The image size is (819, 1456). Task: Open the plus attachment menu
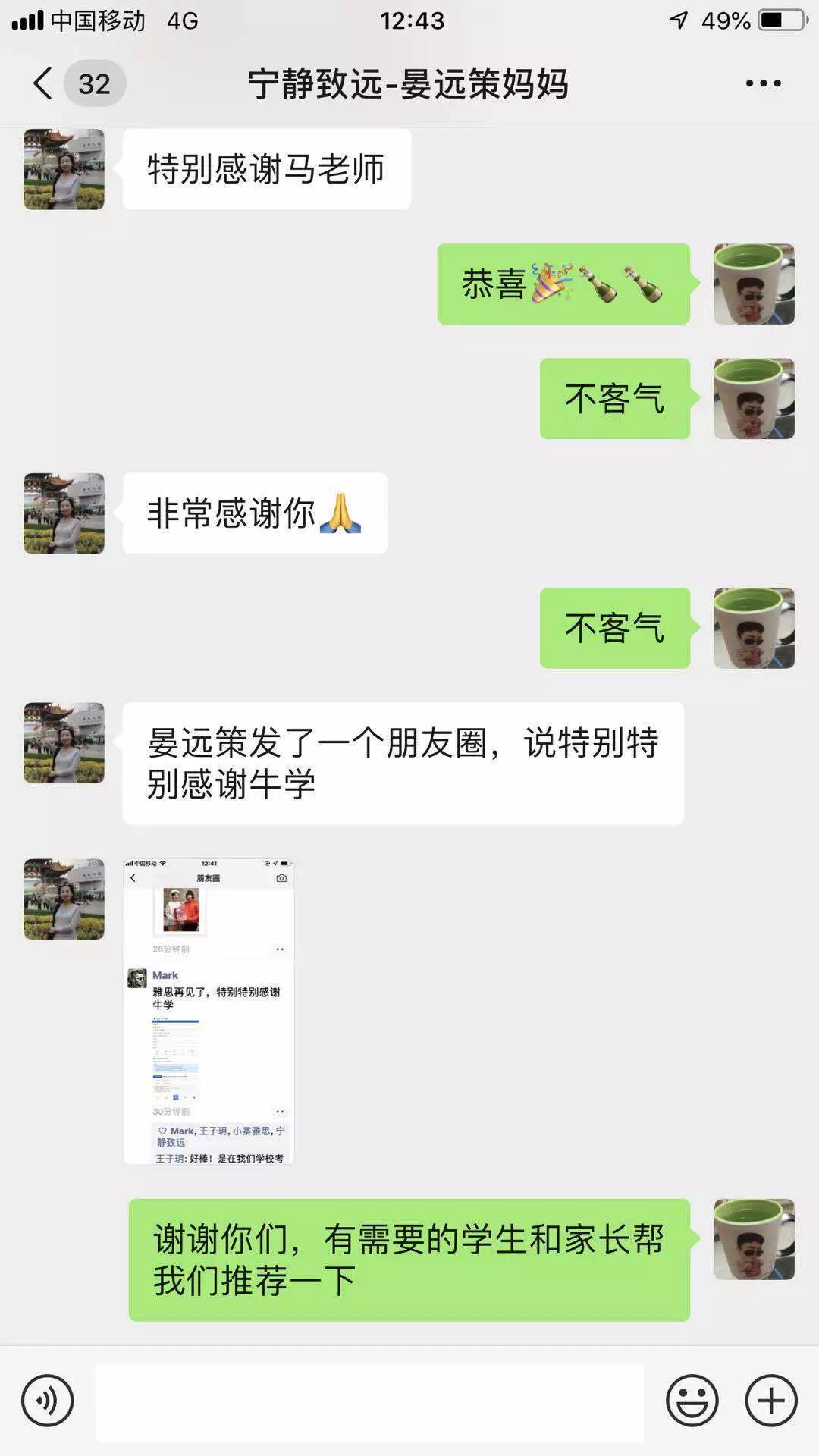pyautogui.click(x=770, y=1401)
